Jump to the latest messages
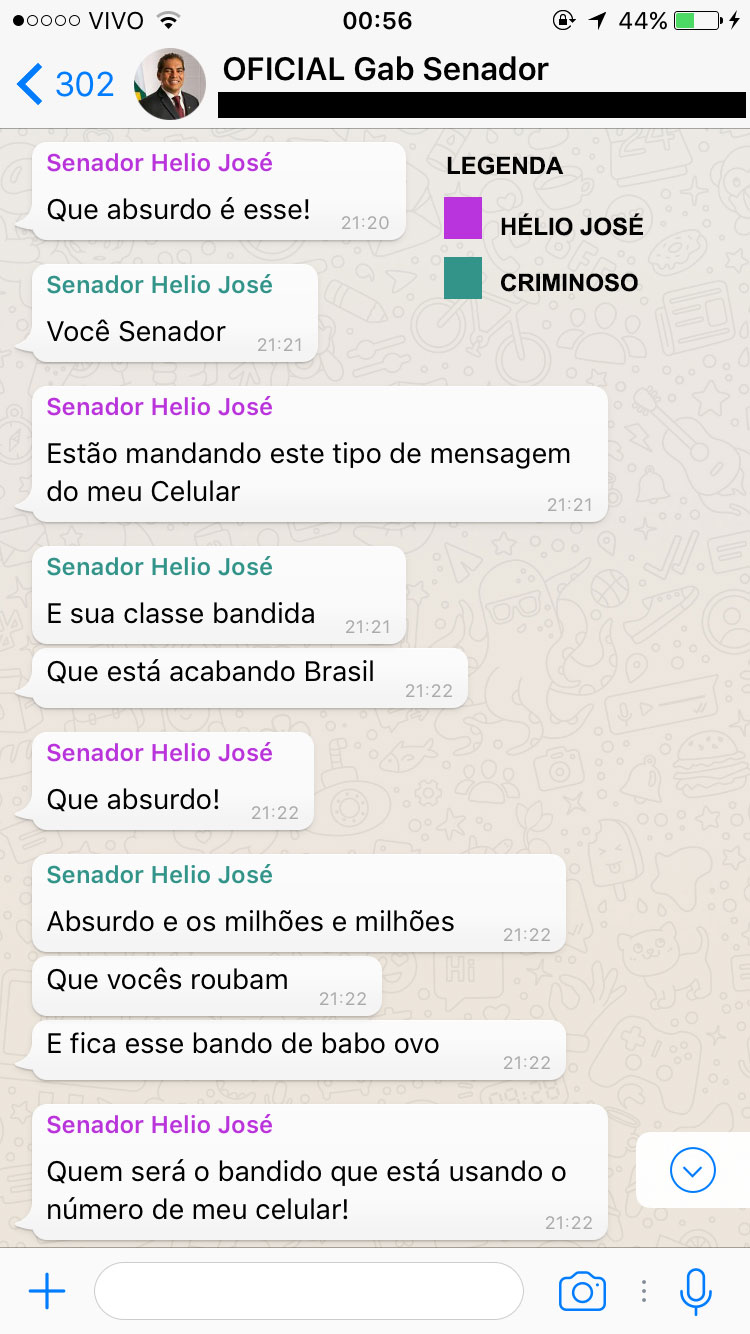 tap(693, 1169)
